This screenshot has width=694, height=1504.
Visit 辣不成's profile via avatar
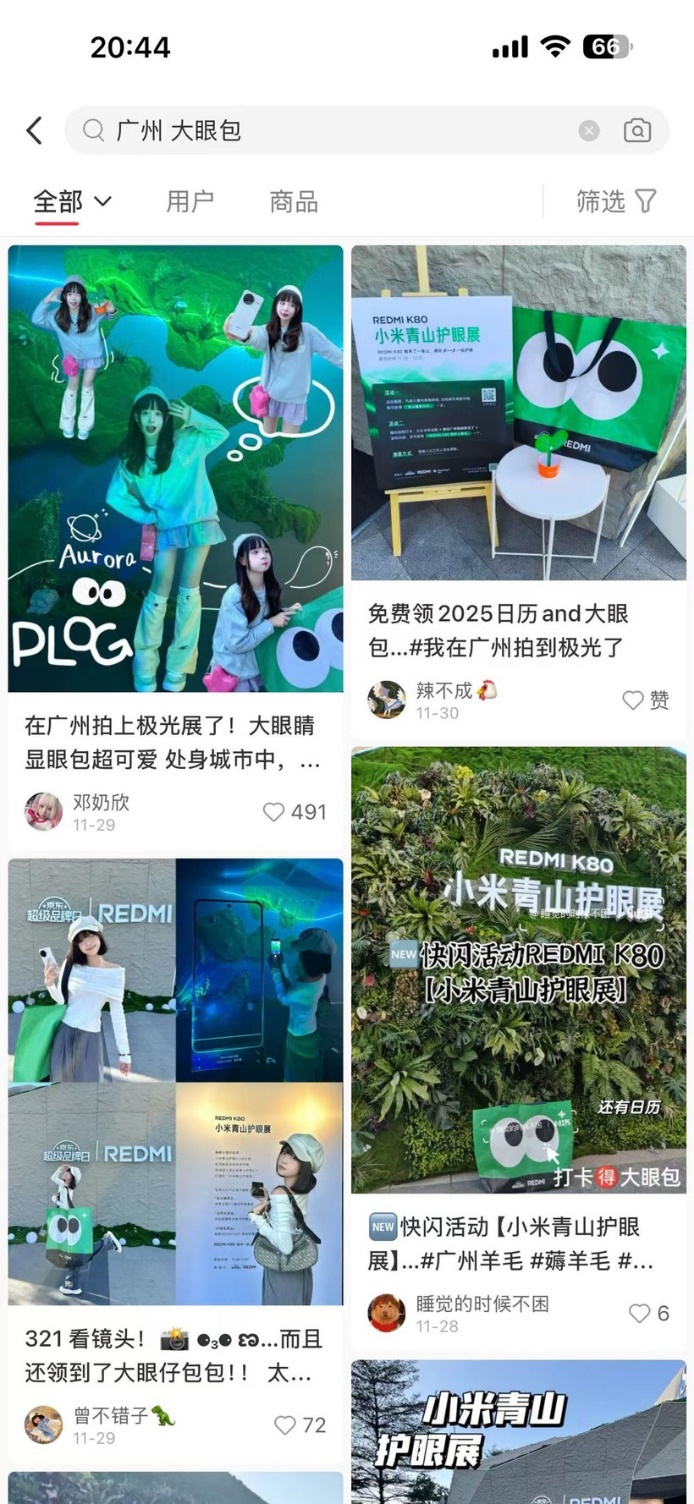click(386, 700)
